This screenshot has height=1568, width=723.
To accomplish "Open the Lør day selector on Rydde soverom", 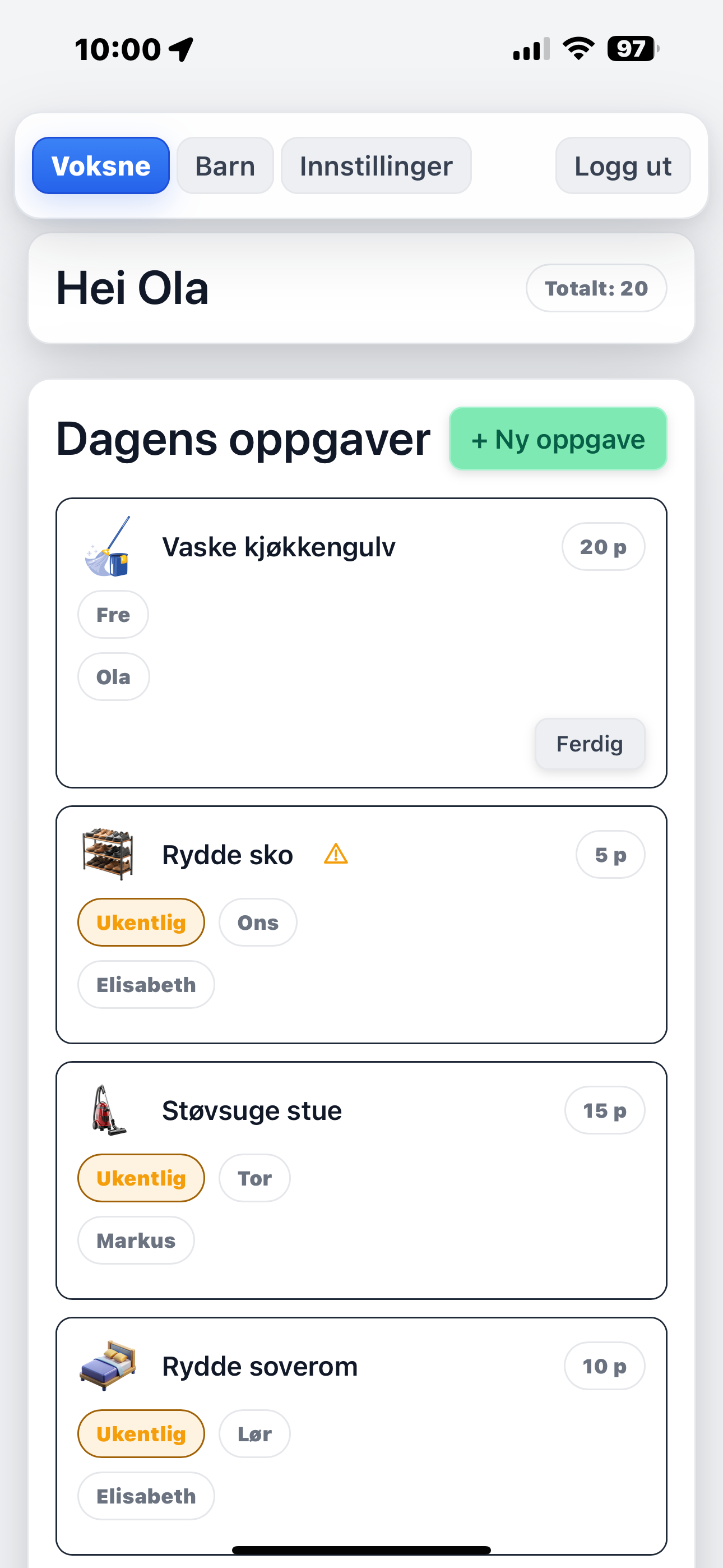I will click(254, 1433).
